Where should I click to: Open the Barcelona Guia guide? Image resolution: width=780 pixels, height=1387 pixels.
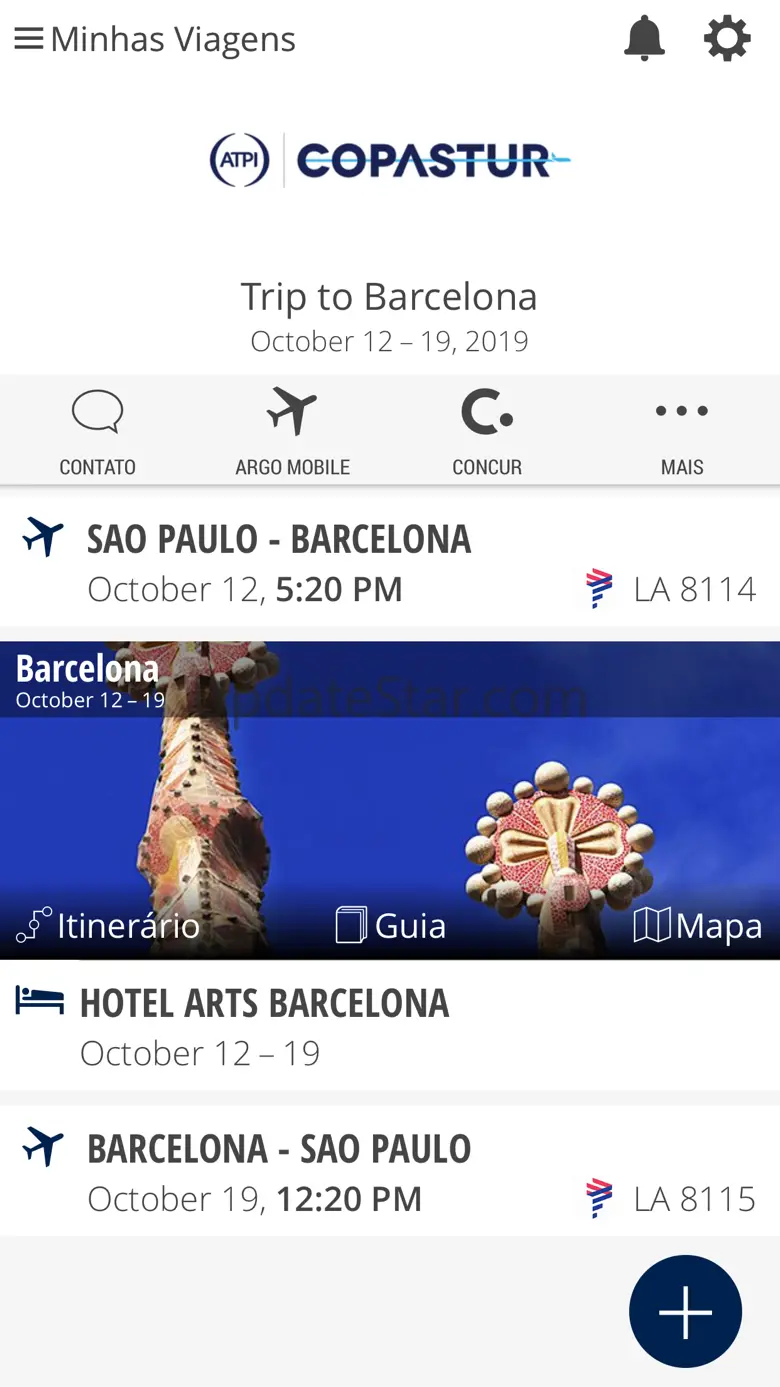point(391,925)
